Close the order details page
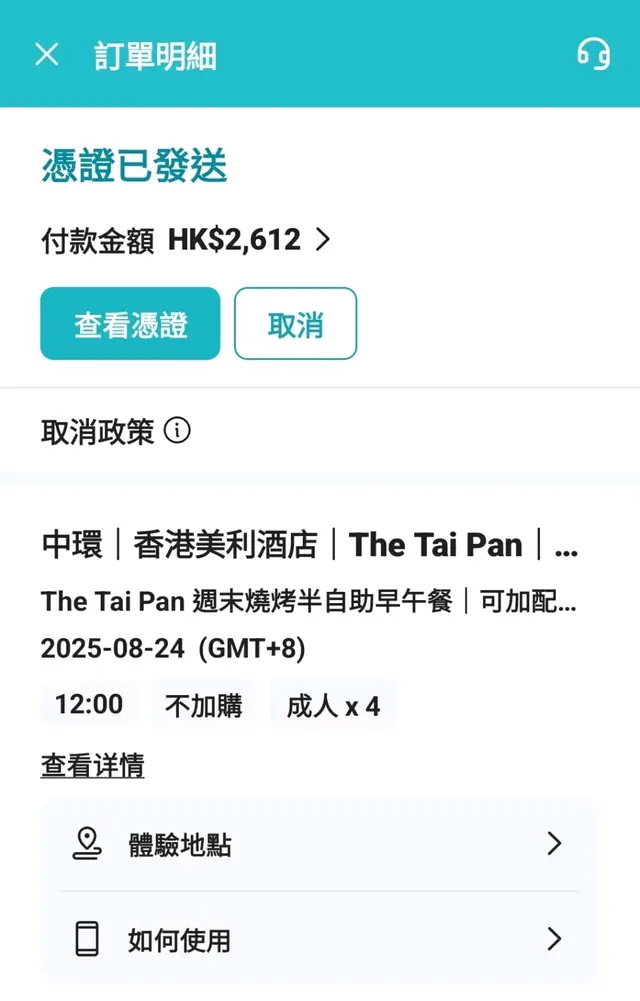The image size is (640, 1001). click(x=47, y=54)
